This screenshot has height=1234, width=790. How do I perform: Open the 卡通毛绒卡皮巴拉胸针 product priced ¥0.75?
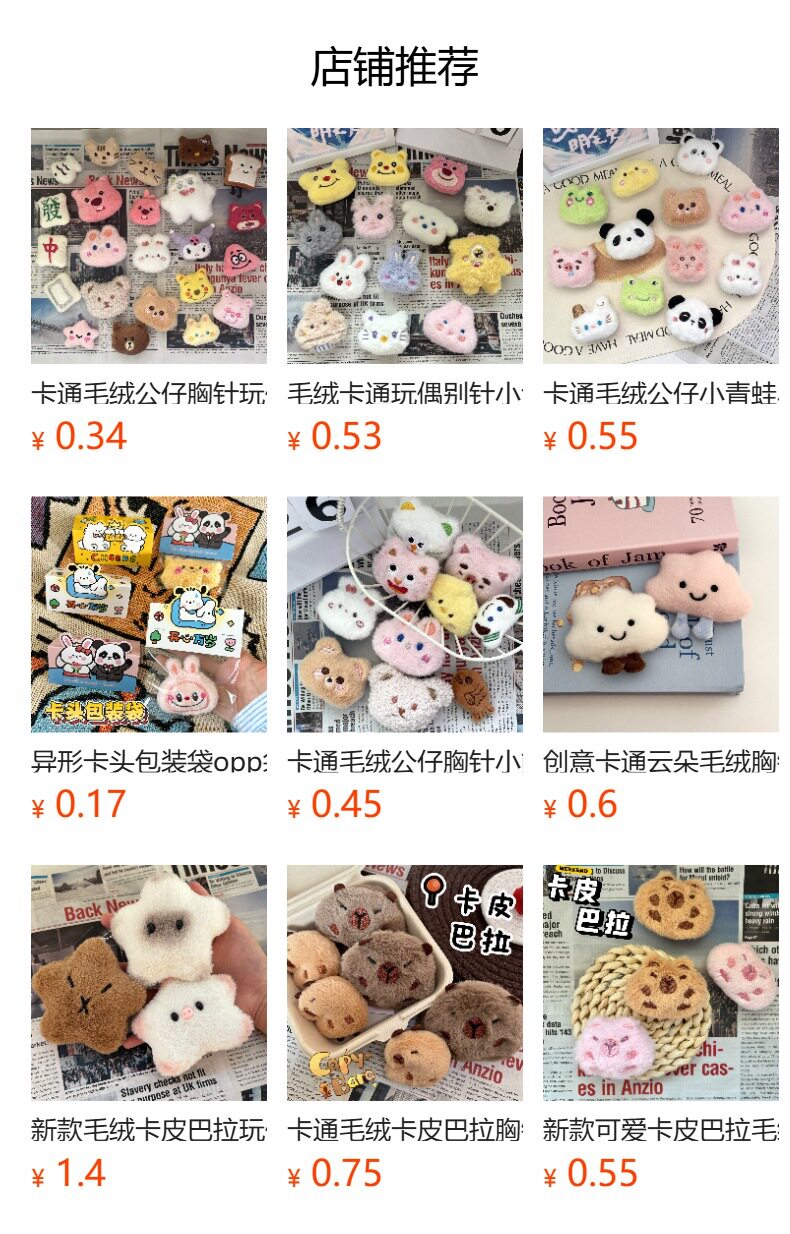[404, 982]
